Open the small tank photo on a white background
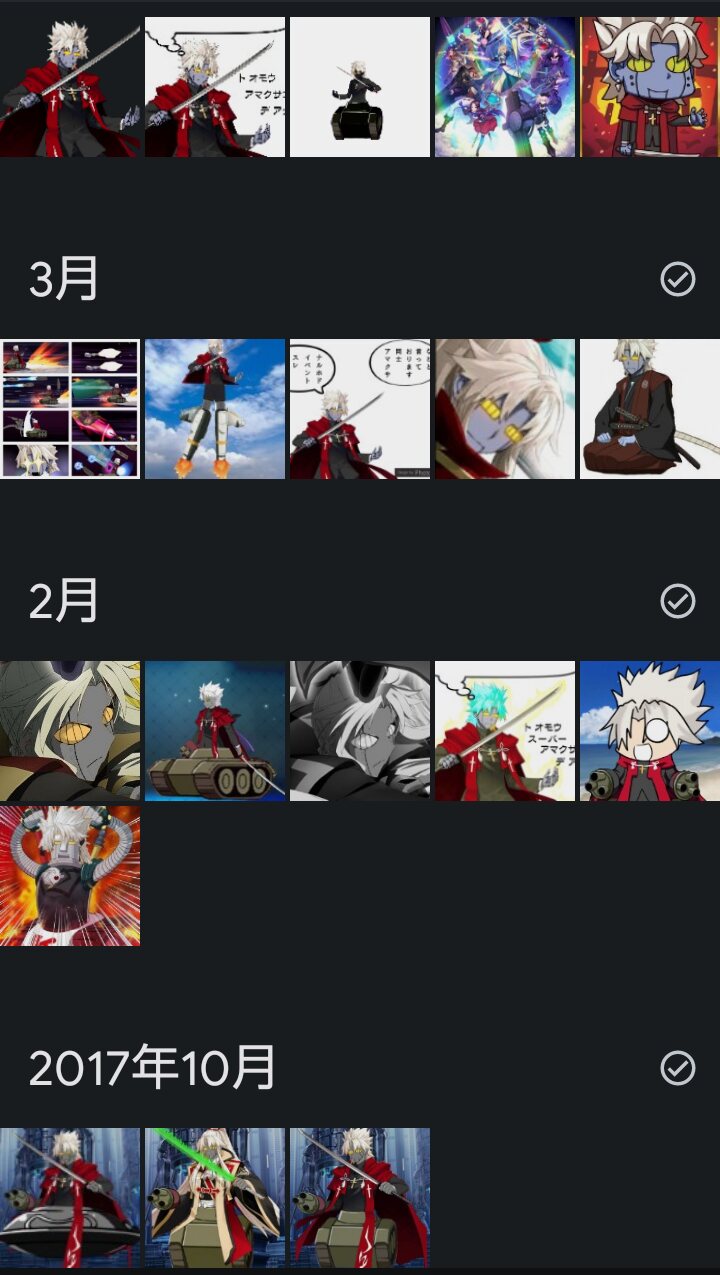 [360, 87]
